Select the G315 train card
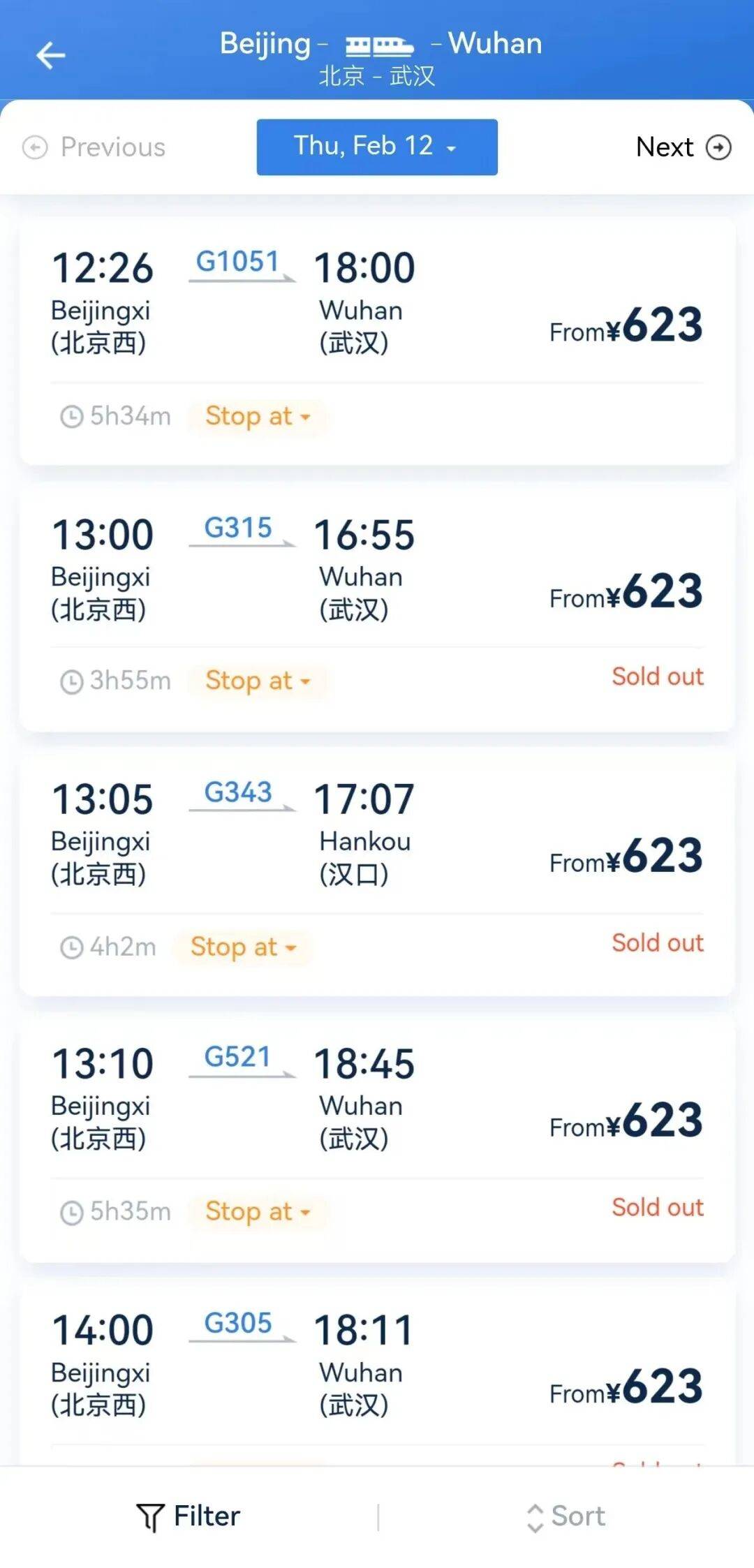754x1568 pixels. (x=377, y=572)
